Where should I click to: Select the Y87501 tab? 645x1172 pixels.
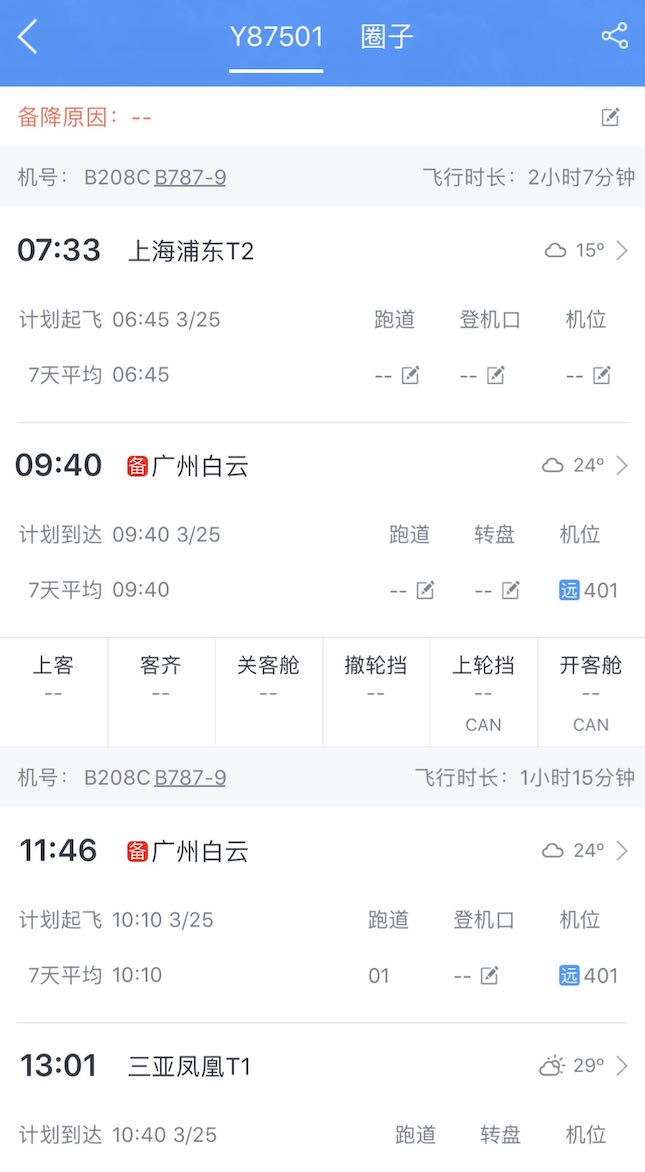(276, 38)
